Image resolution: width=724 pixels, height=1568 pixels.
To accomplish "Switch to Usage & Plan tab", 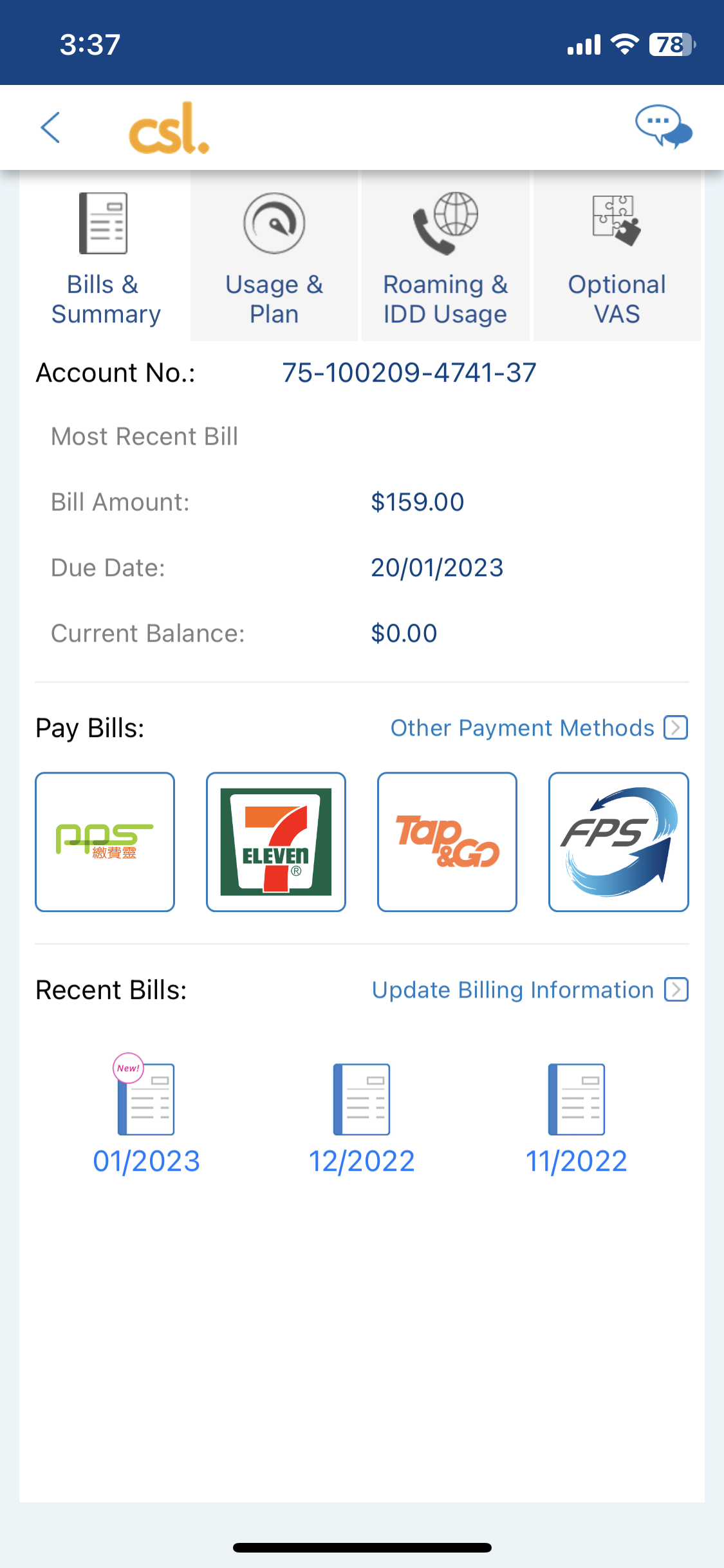I will click(x=274, y=256).
